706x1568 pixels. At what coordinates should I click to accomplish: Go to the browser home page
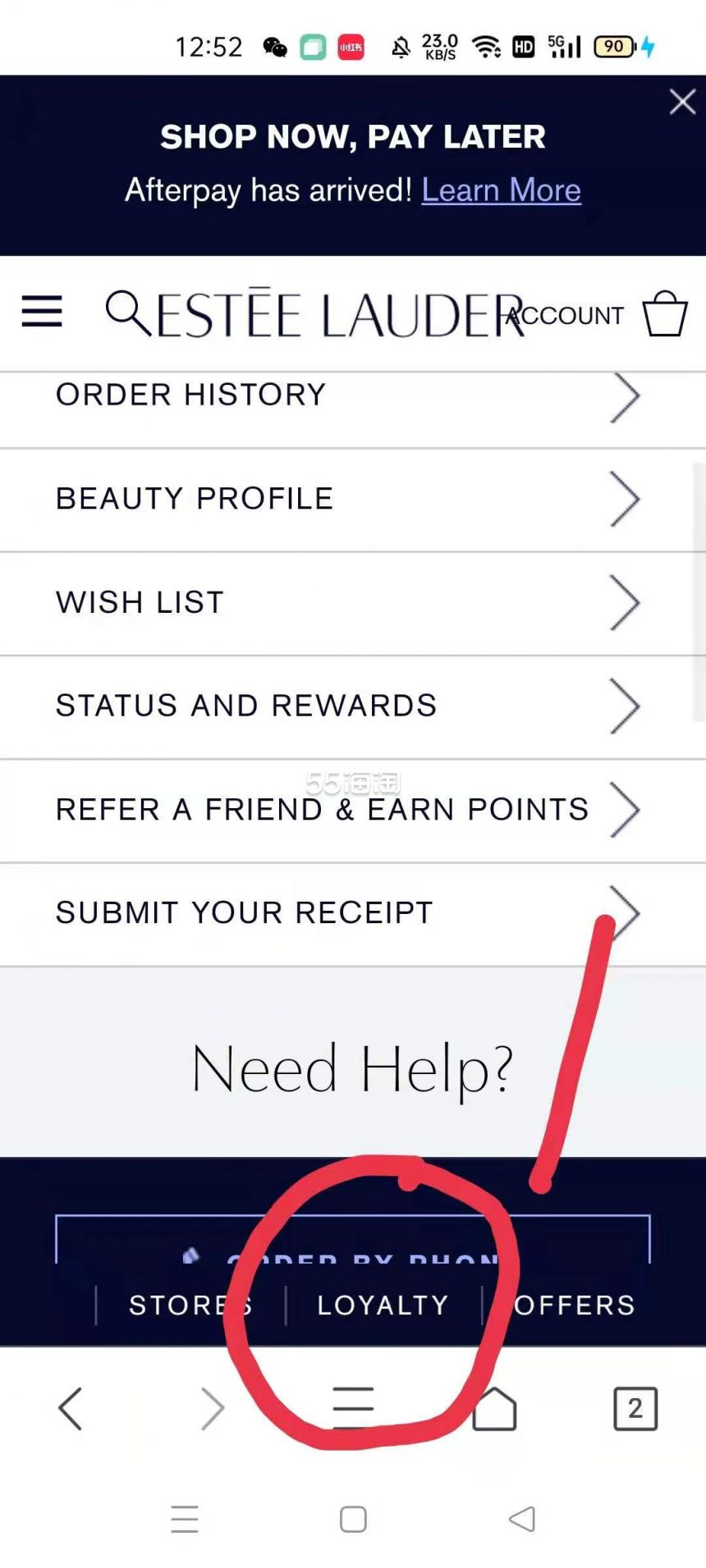[494, 1409]
